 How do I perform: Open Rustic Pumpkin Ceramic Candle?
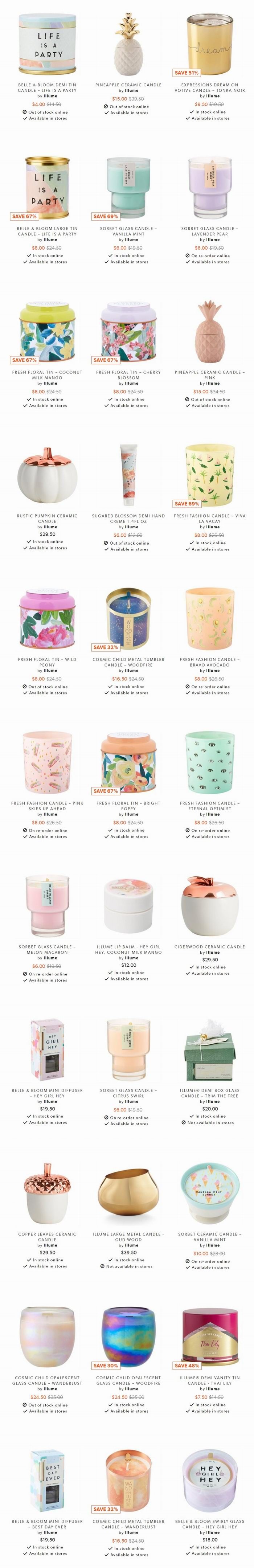[x=47, y=519]
